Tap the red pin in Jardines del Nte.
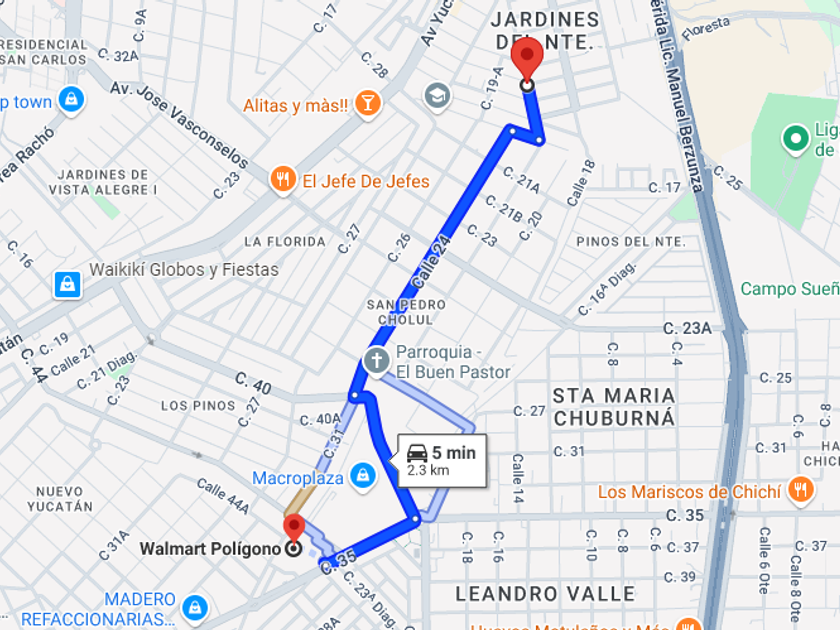The image size is (840, 630). pyautogui.click(x=527, y=60)
